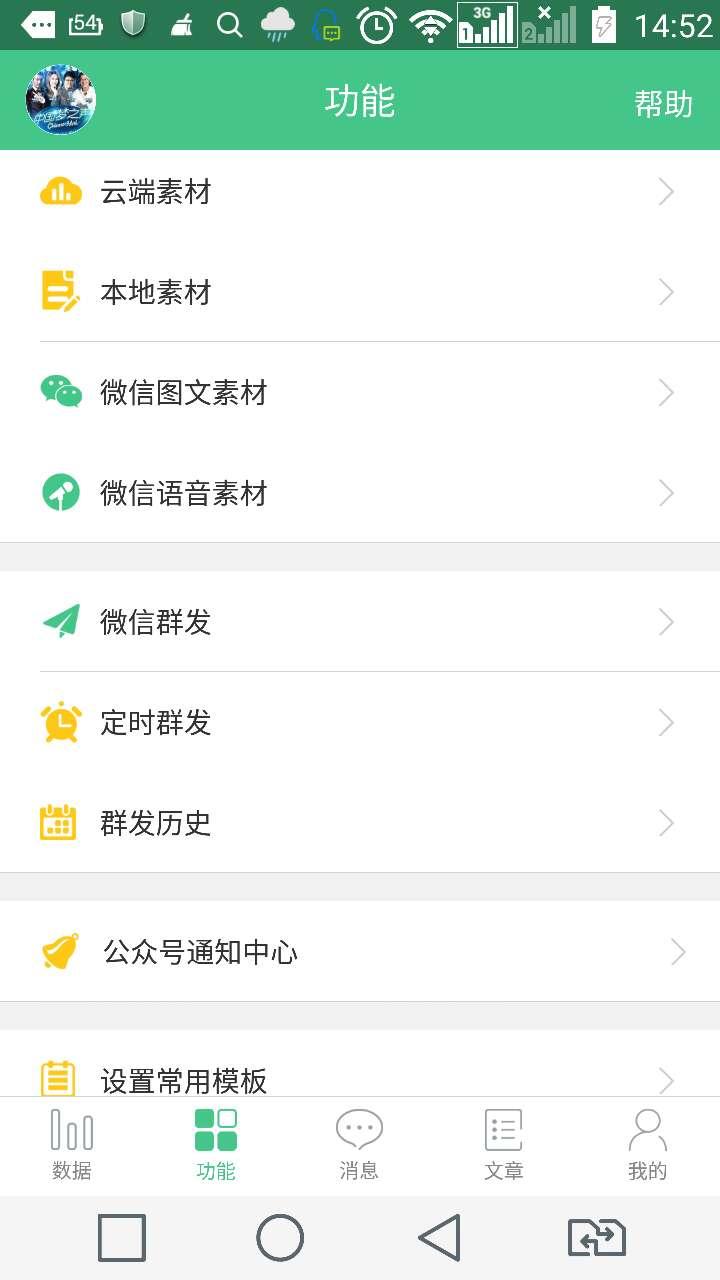Viewport: 720px width, 1280px height.
Task: Go to 本地素材 local materials
Action: (x=360, y=292)
